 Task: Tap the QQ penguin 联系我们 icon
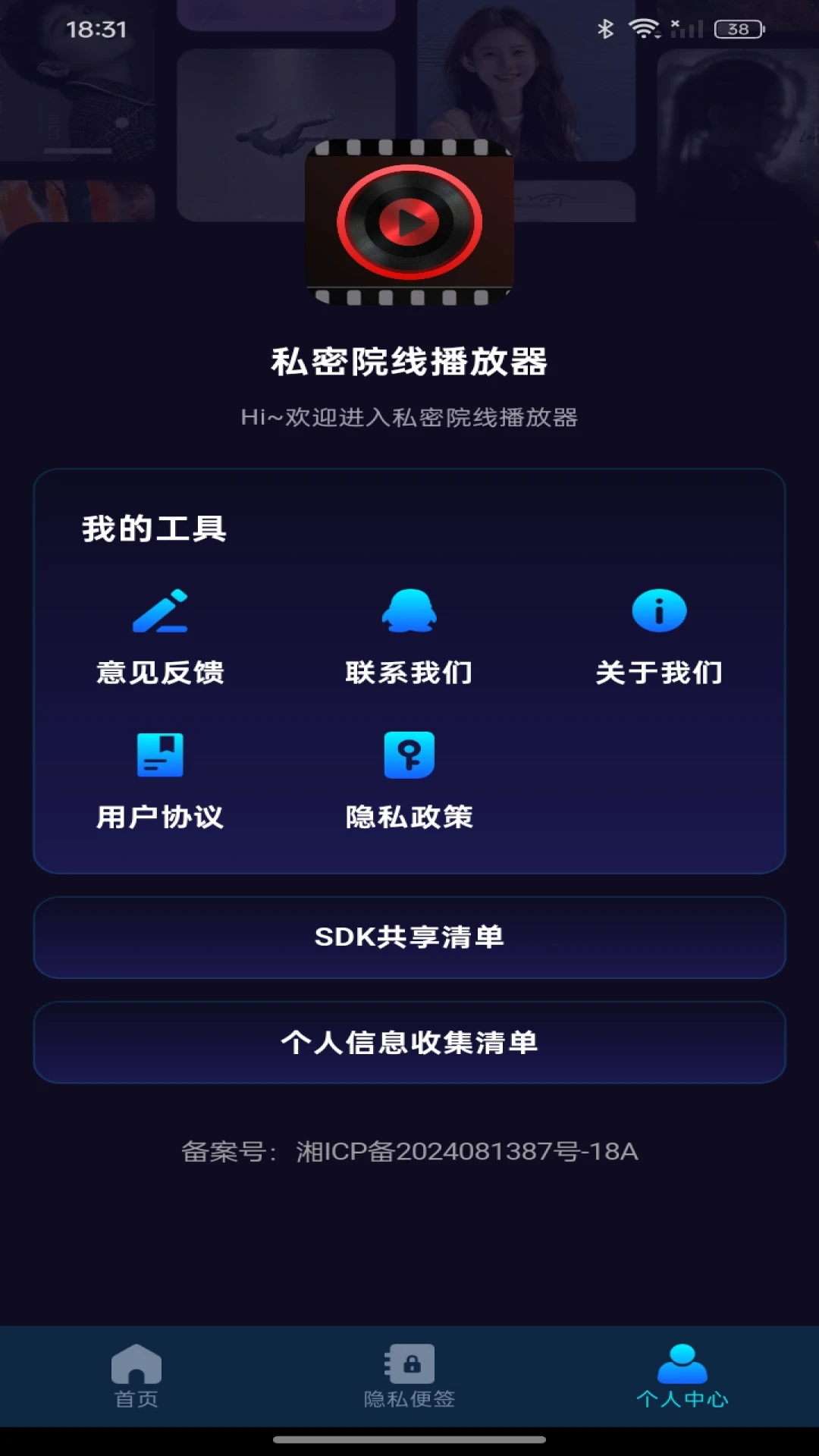[409, 610]
